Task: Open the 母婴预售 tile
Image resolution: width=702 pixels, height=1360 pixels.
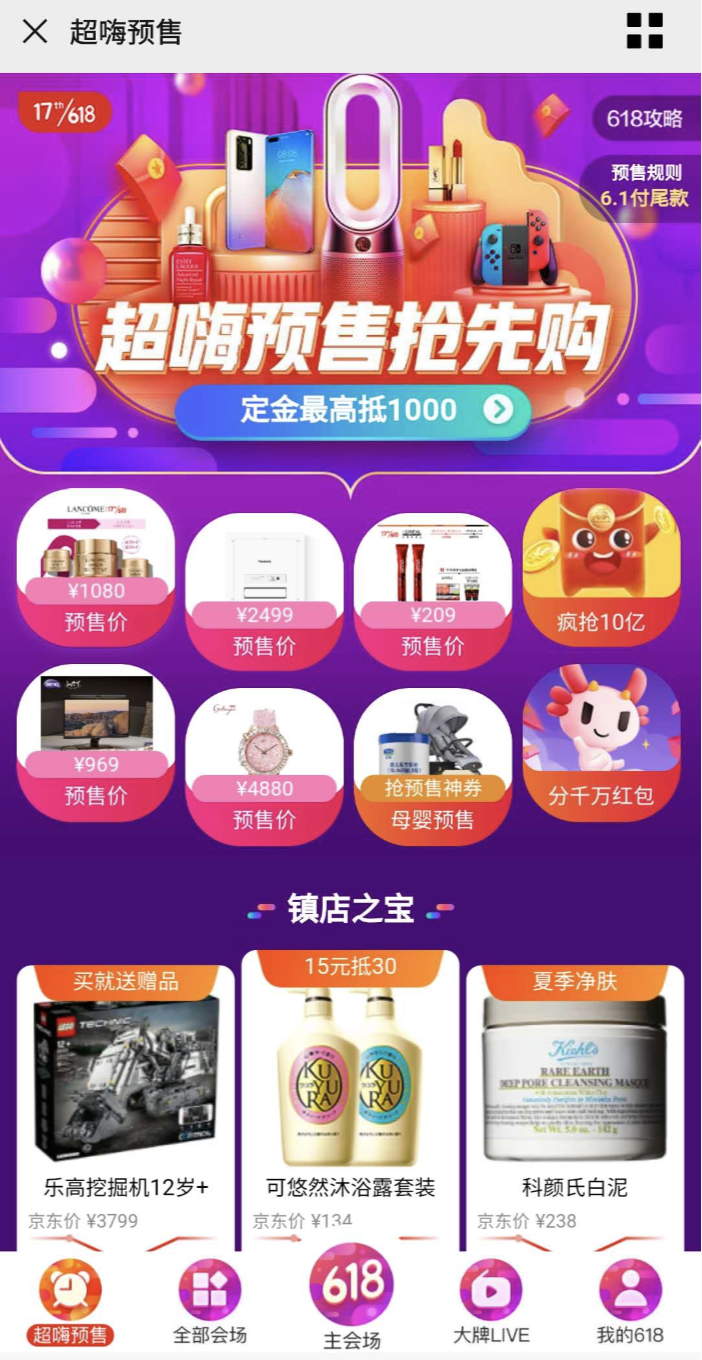Action: (x=433, y=765)
